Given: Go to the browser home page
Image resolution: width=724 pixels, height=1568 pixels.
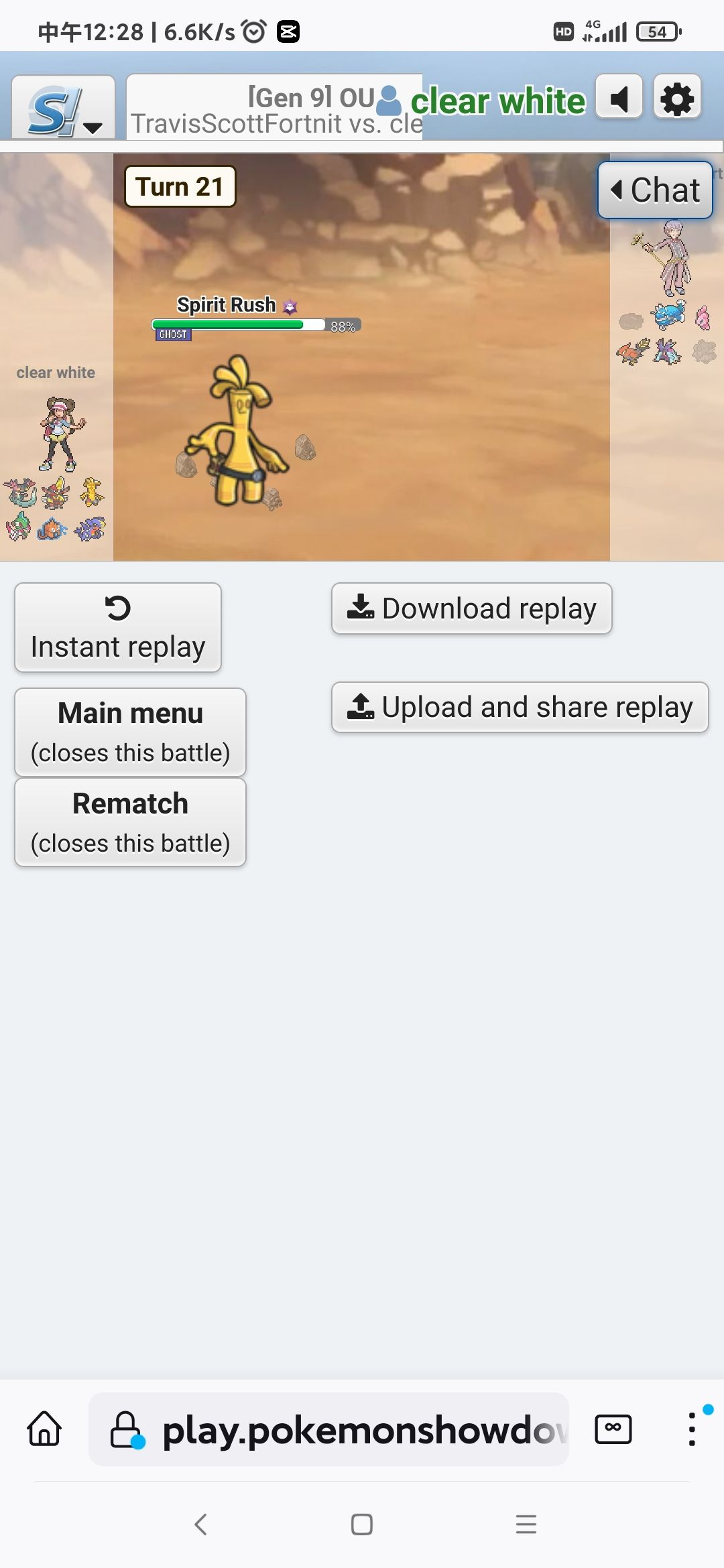Looking at the screenshot, I should pos(44,1429).
